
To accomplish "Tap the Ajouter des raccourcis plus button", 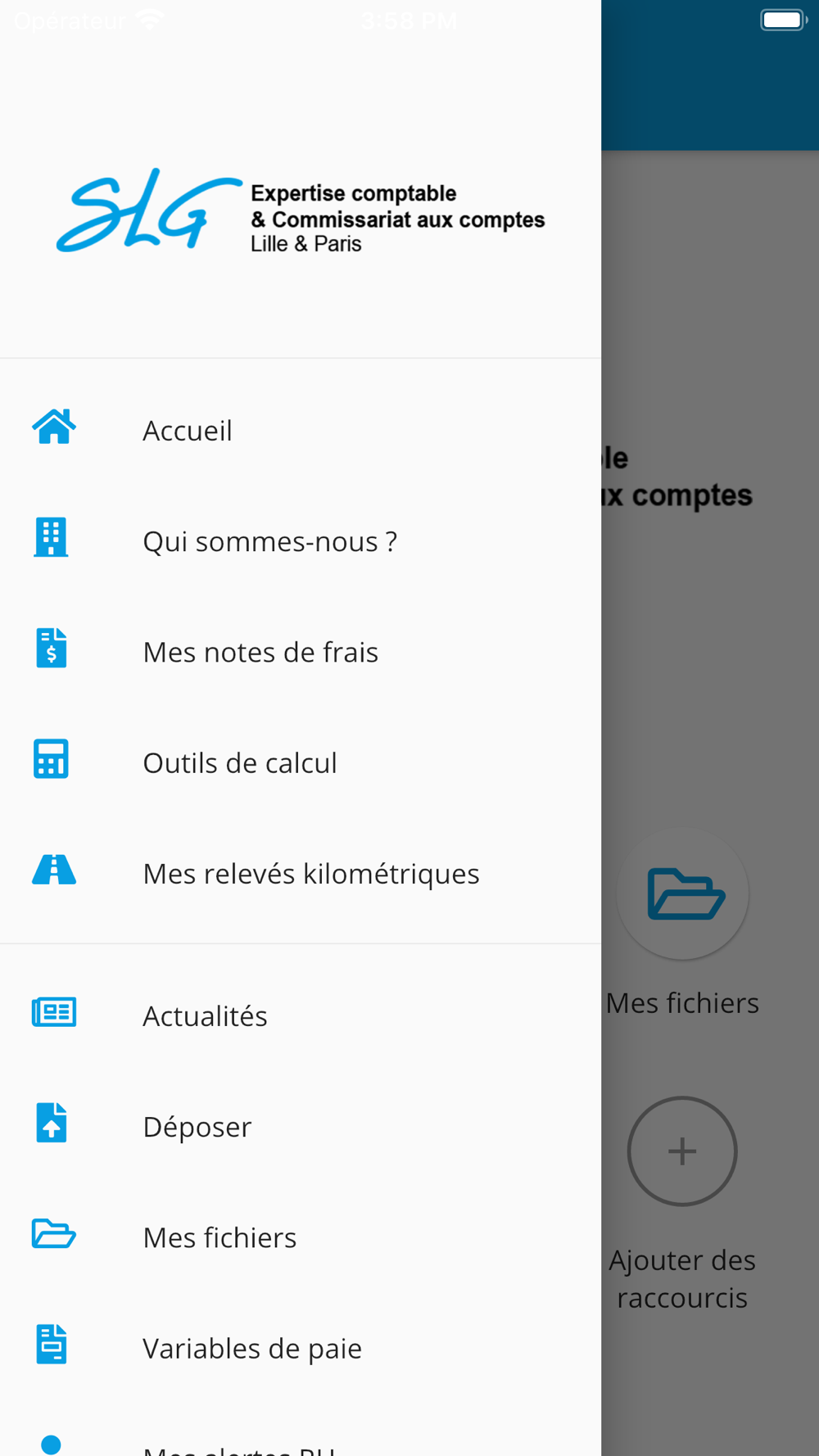I will pyautogui.click(x=681, y=1151).
